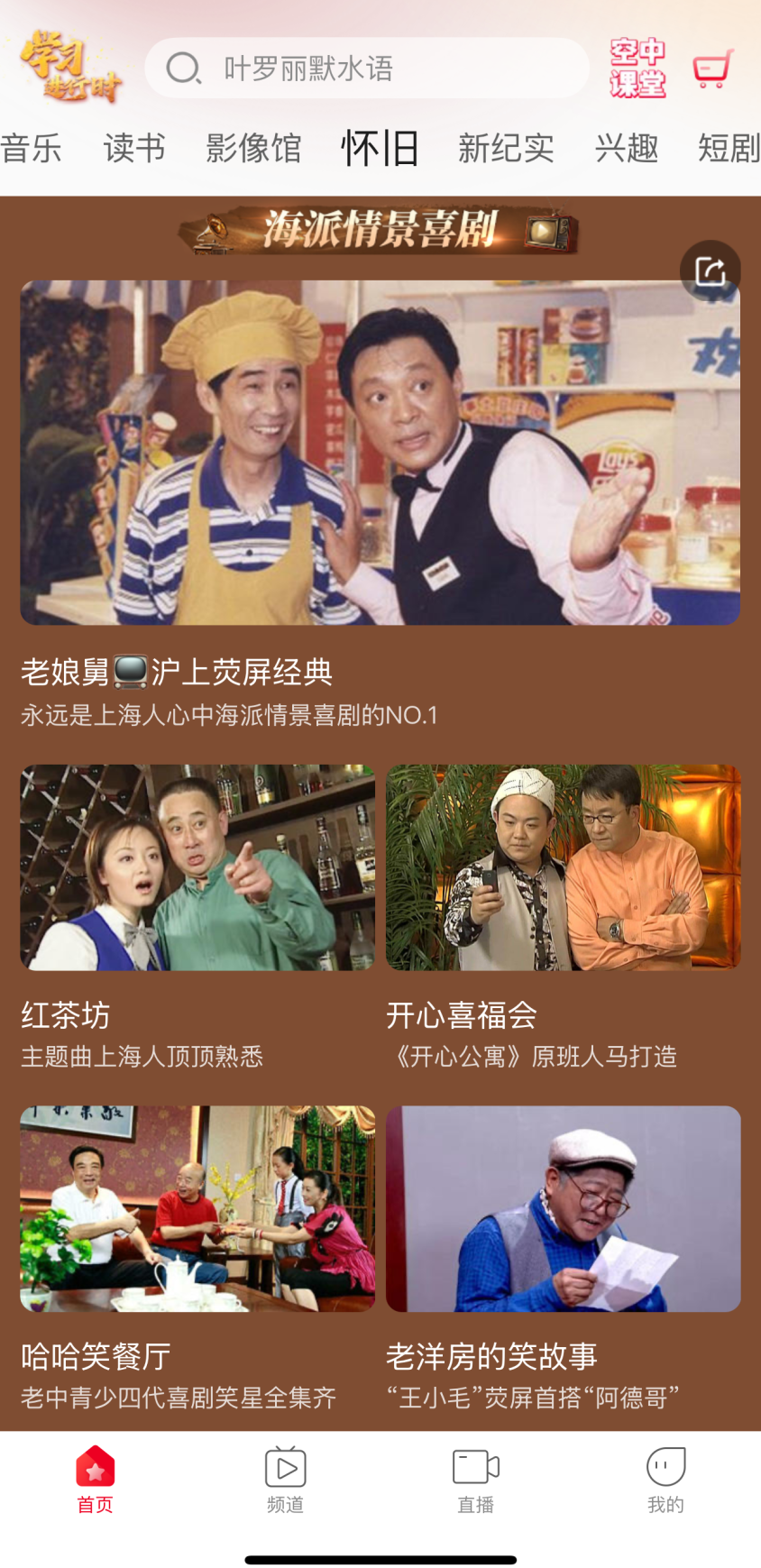Watch the 红茶坊 sitcom

pos(197,867)
